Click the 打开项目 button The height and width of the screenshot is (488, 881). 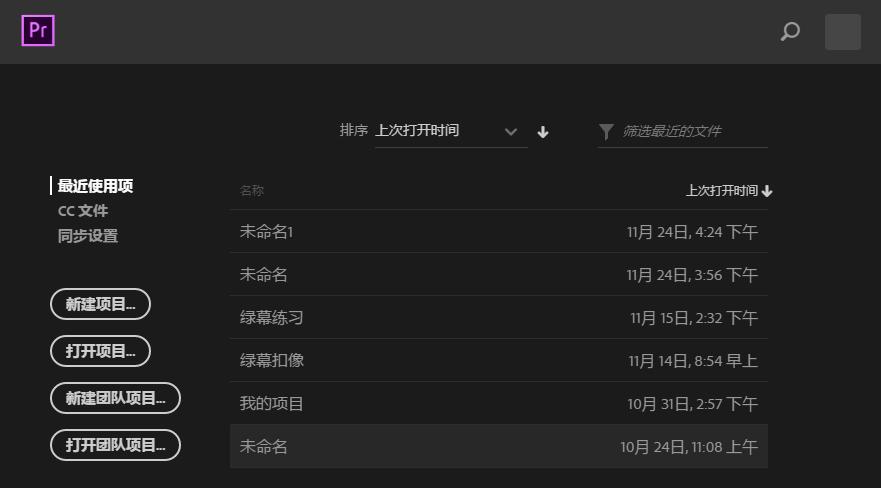coord(100,351)
